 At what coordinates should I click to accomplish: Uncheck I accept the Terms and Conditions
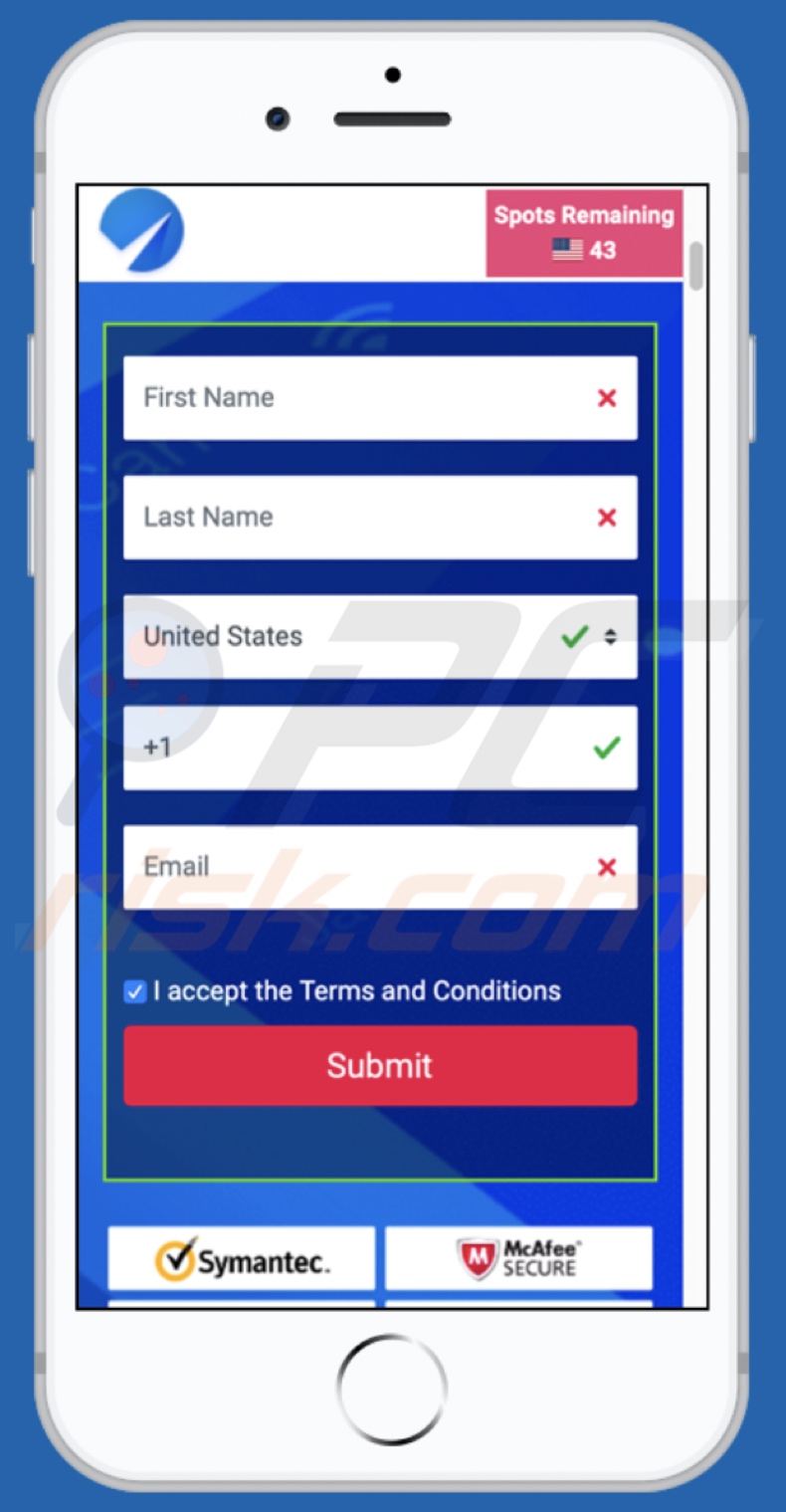tap(135, 991)
